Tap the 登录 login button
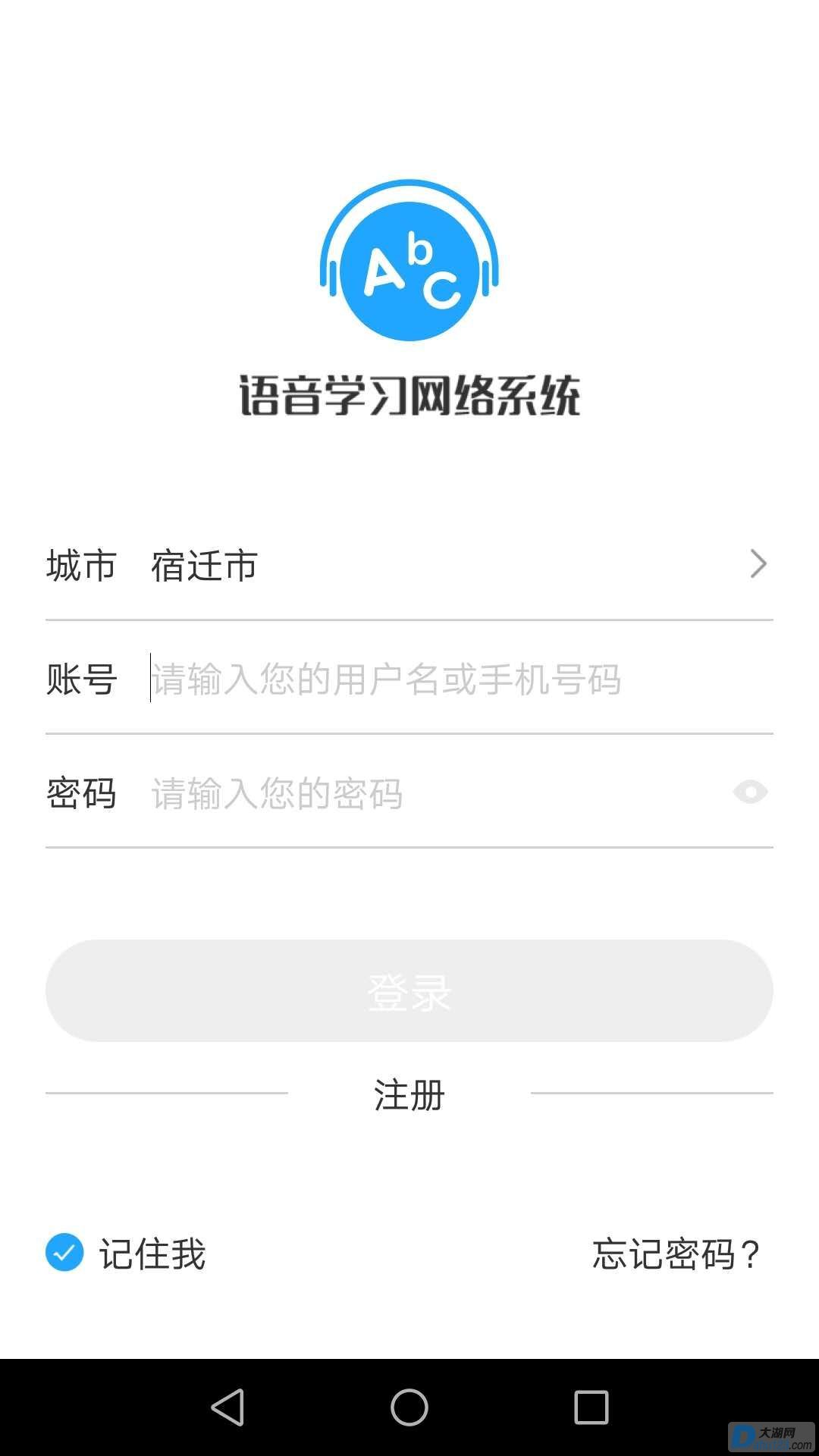This screenshot has height=1456, width=819. (409, 990)
